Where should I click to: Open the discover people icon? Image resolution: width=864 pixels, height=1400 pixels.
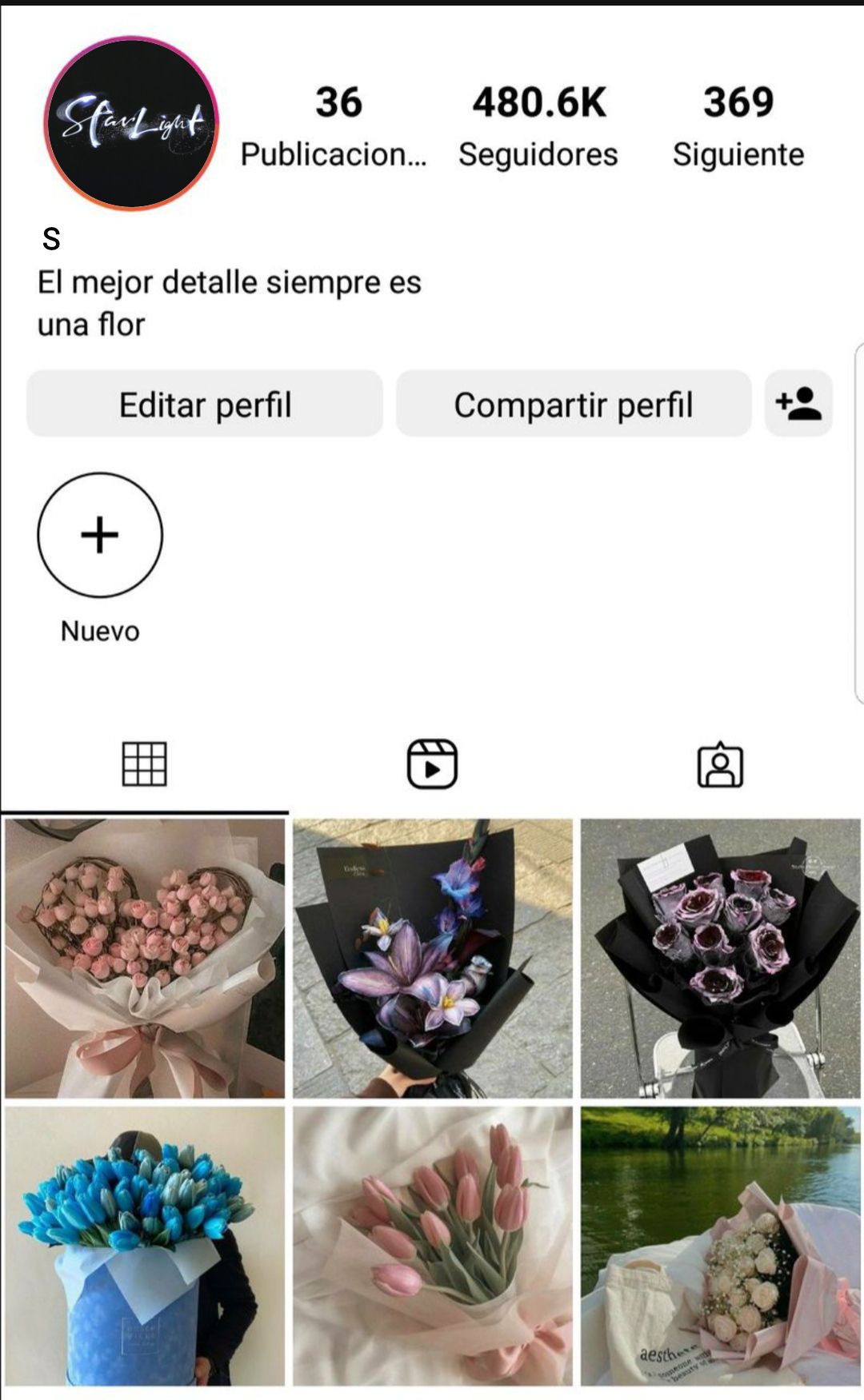(798, 404)
